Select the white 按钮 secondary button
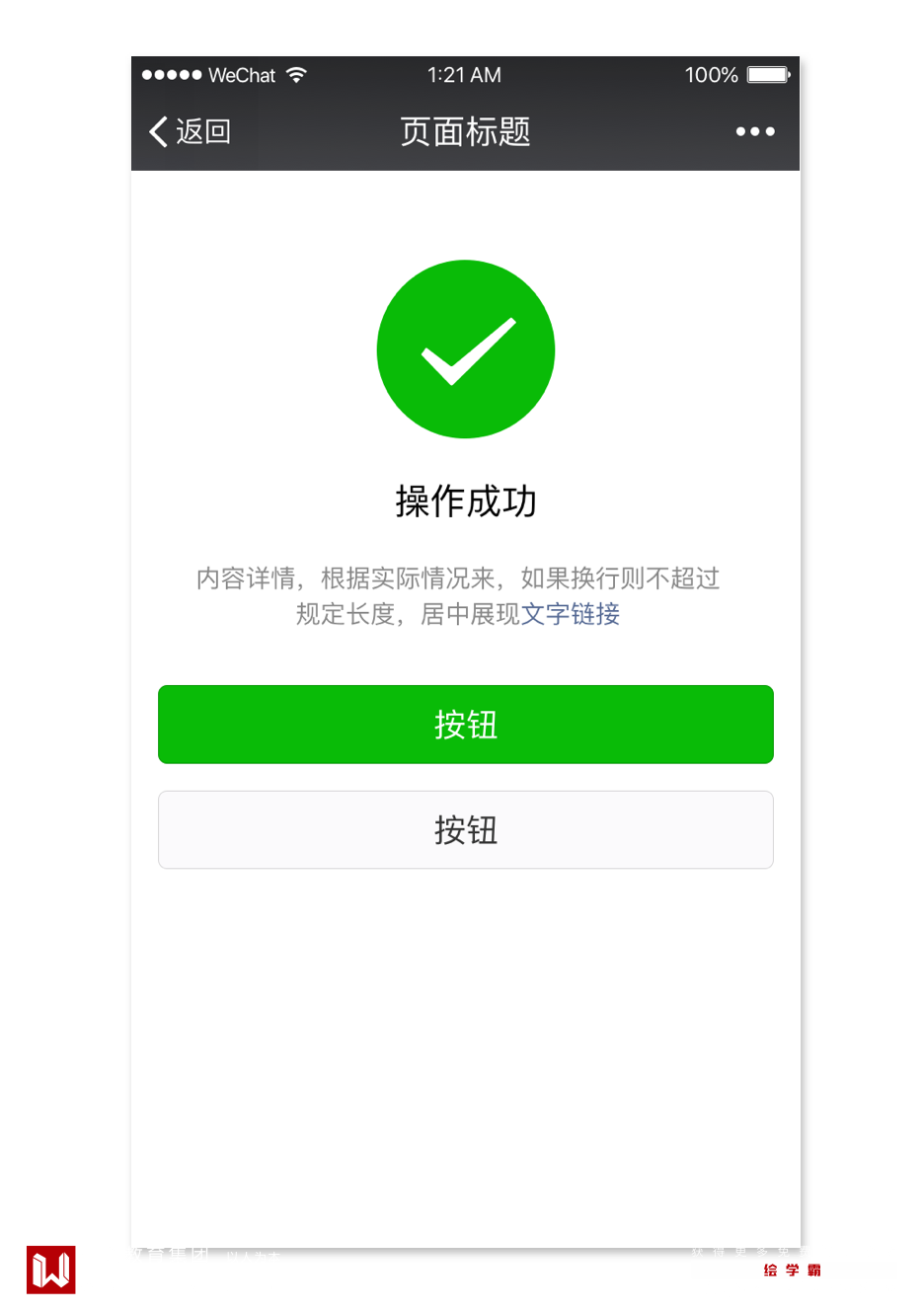 tap(465, 830)
